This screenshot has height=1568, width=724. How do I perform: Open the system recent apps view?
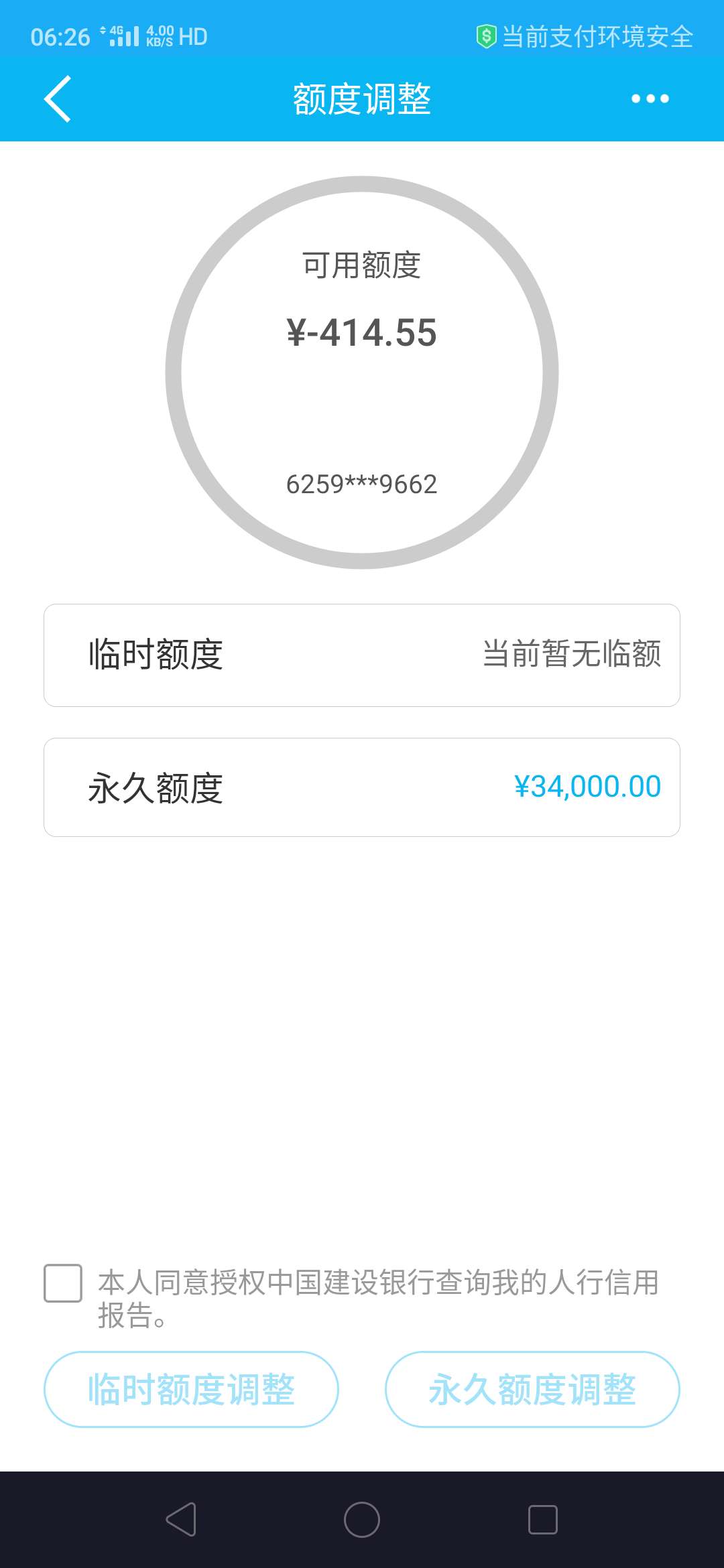(543, 1519)
